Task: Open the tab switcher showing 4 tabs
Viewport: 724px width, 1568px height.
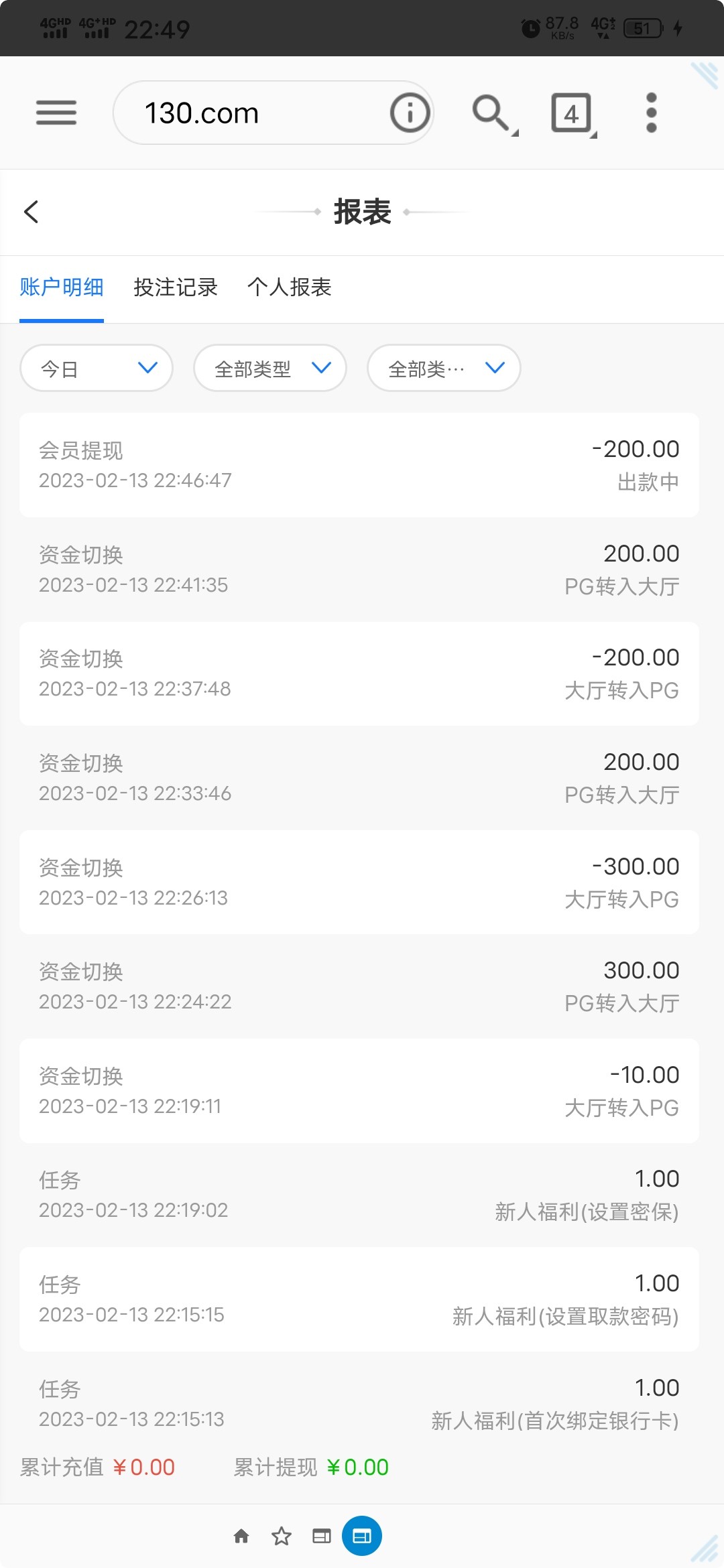Action: pyautogui.click(x=571, y=113)
